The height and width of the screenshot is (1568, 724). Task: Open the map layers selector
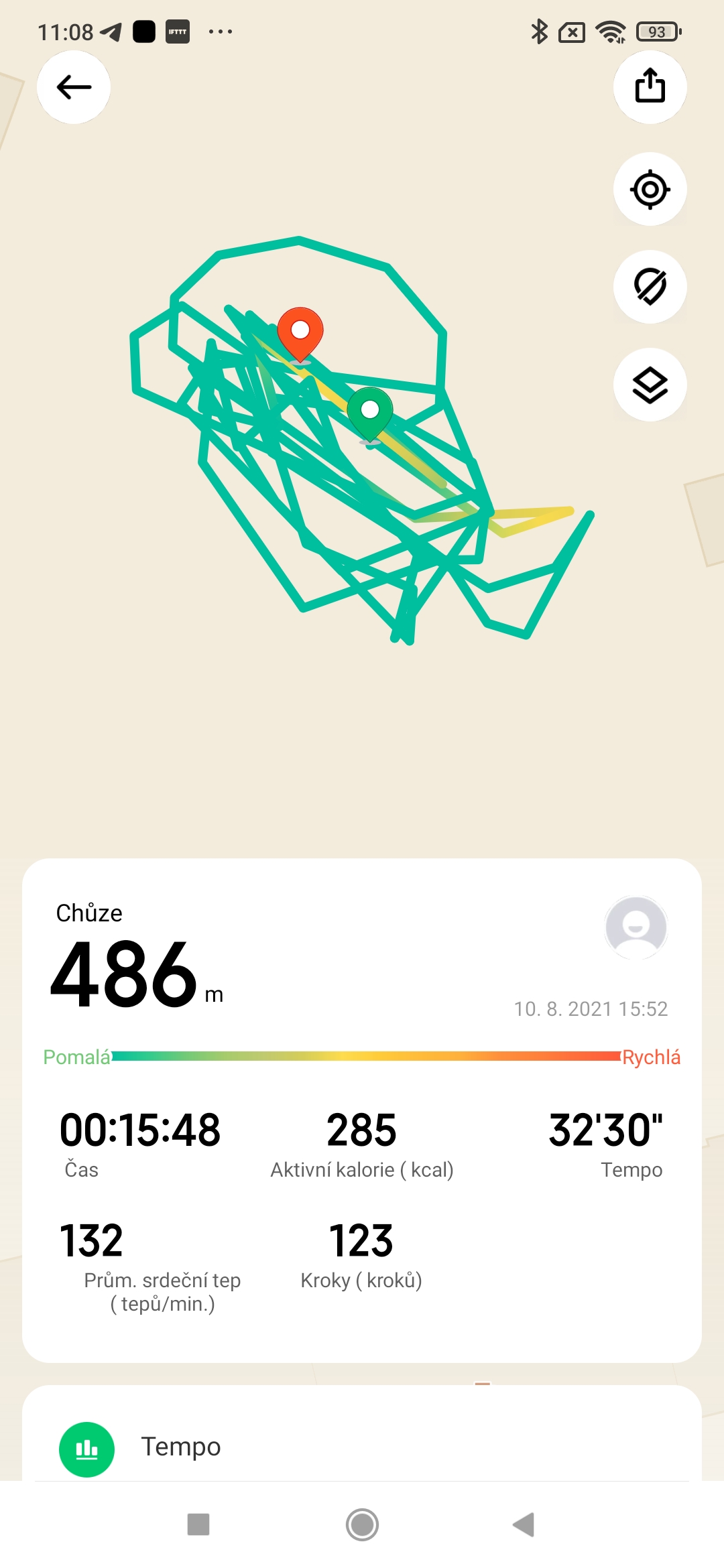(x=650, y=385)
